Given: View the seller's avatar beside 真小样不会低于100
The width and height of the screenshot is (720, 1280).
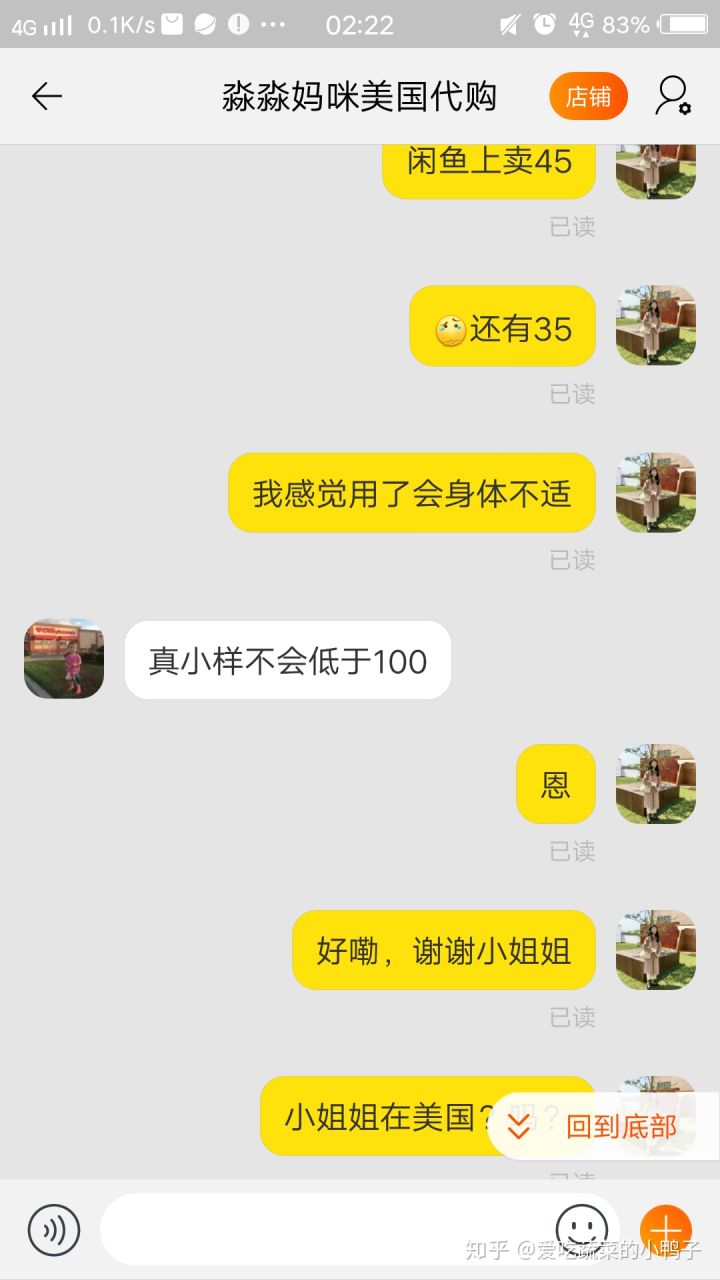Looking at the screenshot, I should pyautogui.click(x=64, y=658).
